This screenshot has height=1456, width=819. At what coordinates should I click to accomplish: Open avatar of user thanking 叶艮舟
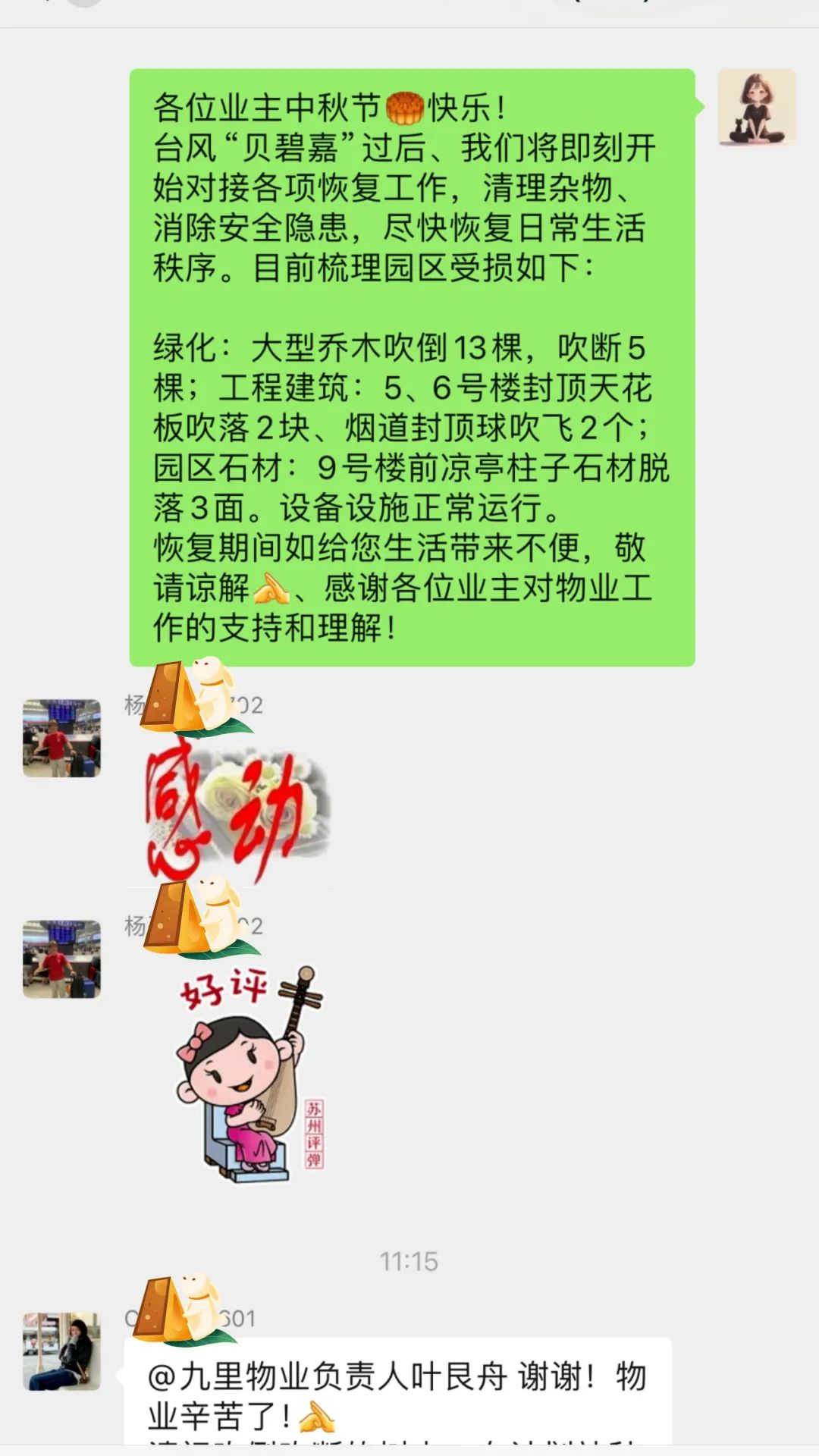pyautogui.click(x=61, y=1351)
